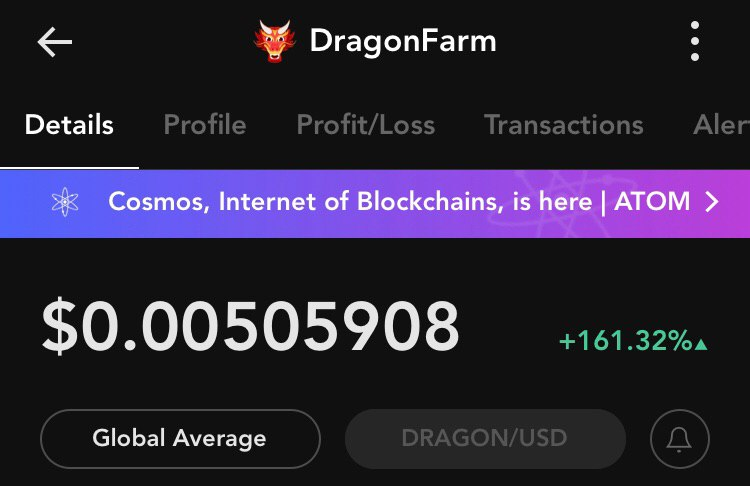Go back using the arrow

tap(55, 41)
